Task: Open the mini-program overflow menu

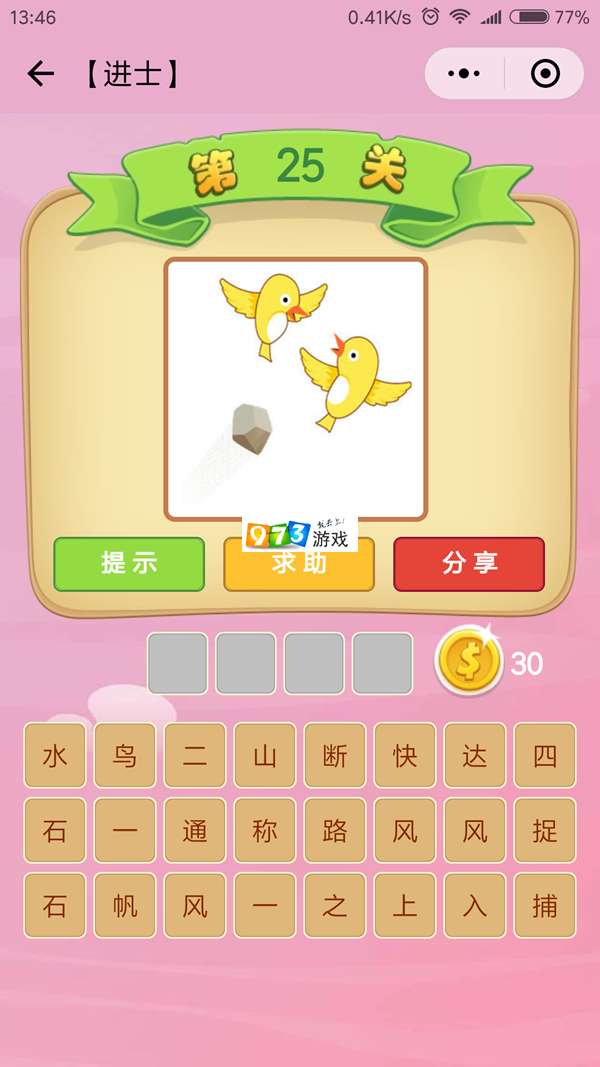Action: (x=464, y=74)
